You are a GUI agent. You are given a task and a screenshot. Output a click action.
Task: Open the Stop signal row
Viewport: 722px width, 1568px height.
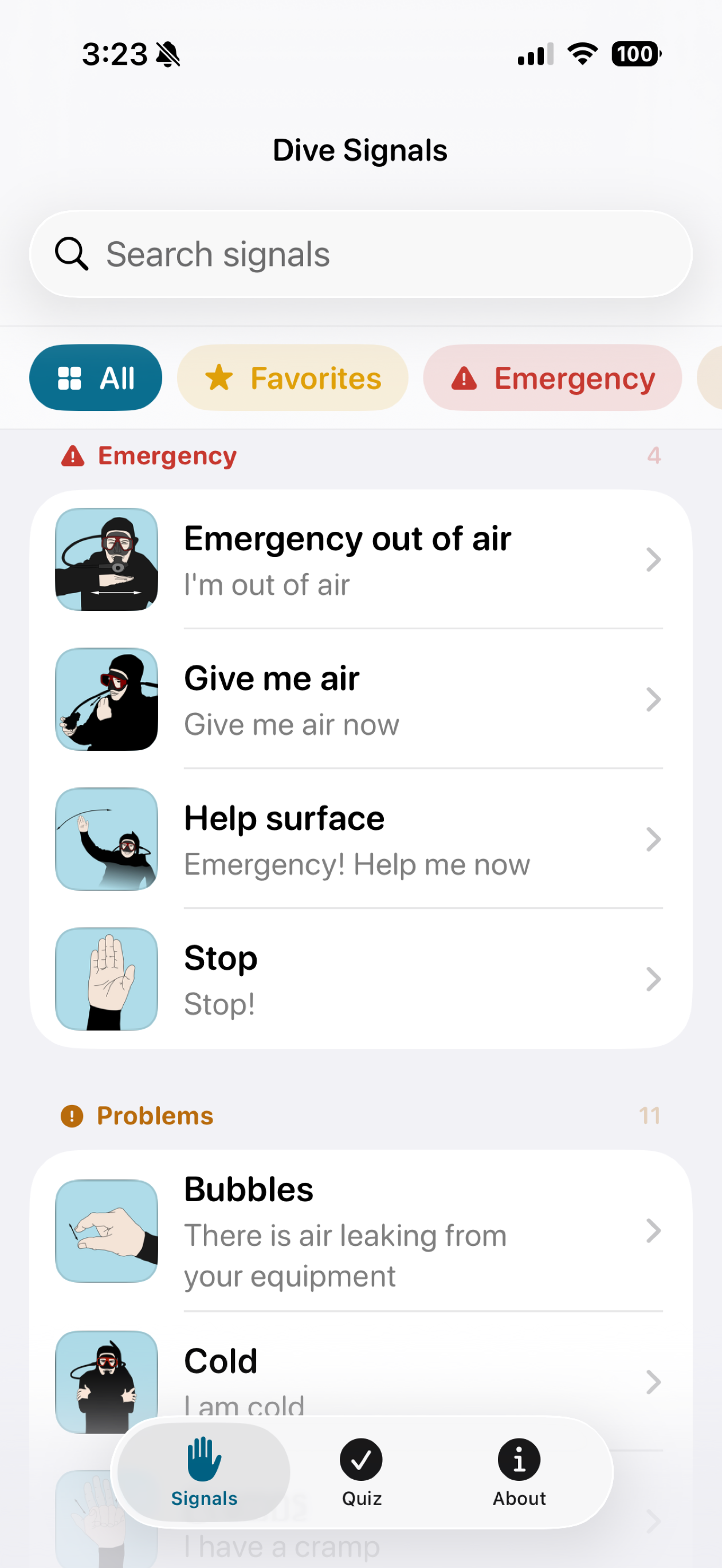coord(361,979)
